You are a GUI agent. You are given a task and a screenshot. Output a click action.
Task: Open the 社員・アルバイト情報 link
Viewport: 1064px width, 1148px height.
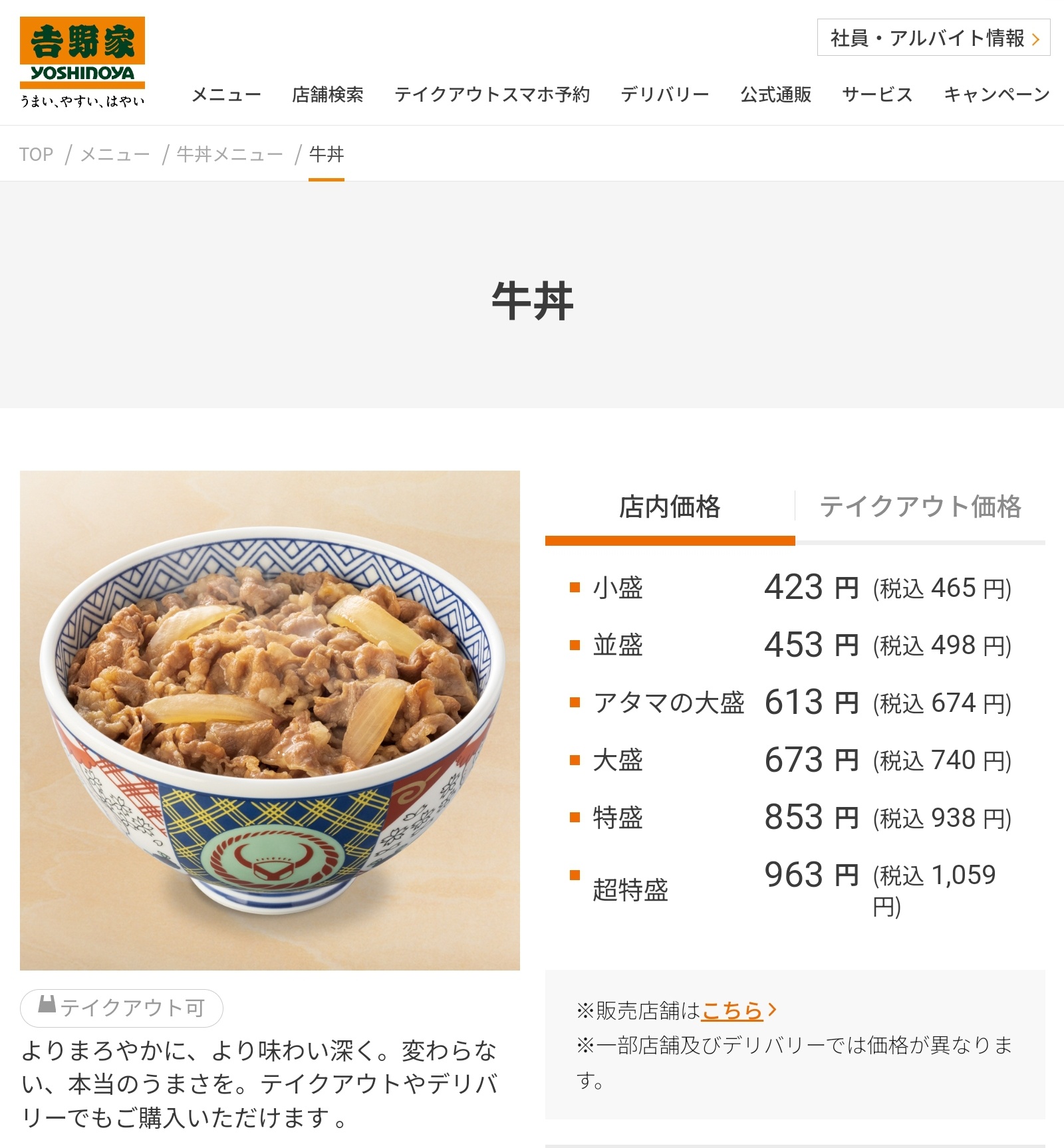click(x=933, y=38)
